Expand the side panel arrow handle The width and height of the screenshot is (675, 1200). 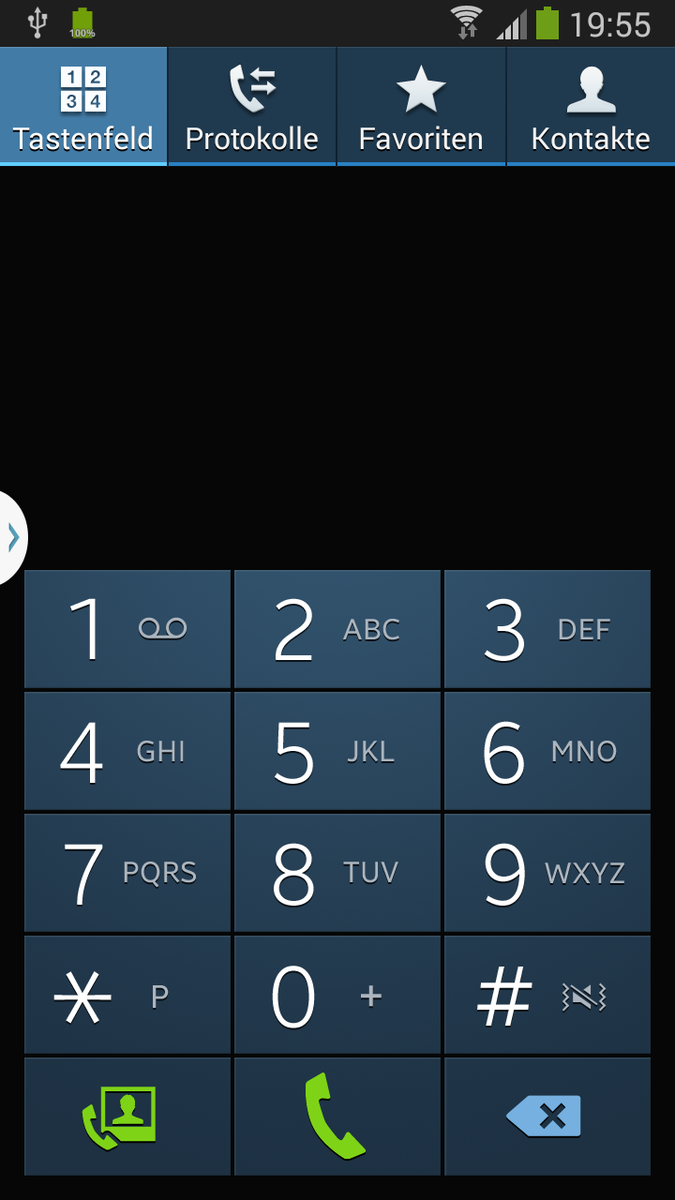[x=13, y=538]
